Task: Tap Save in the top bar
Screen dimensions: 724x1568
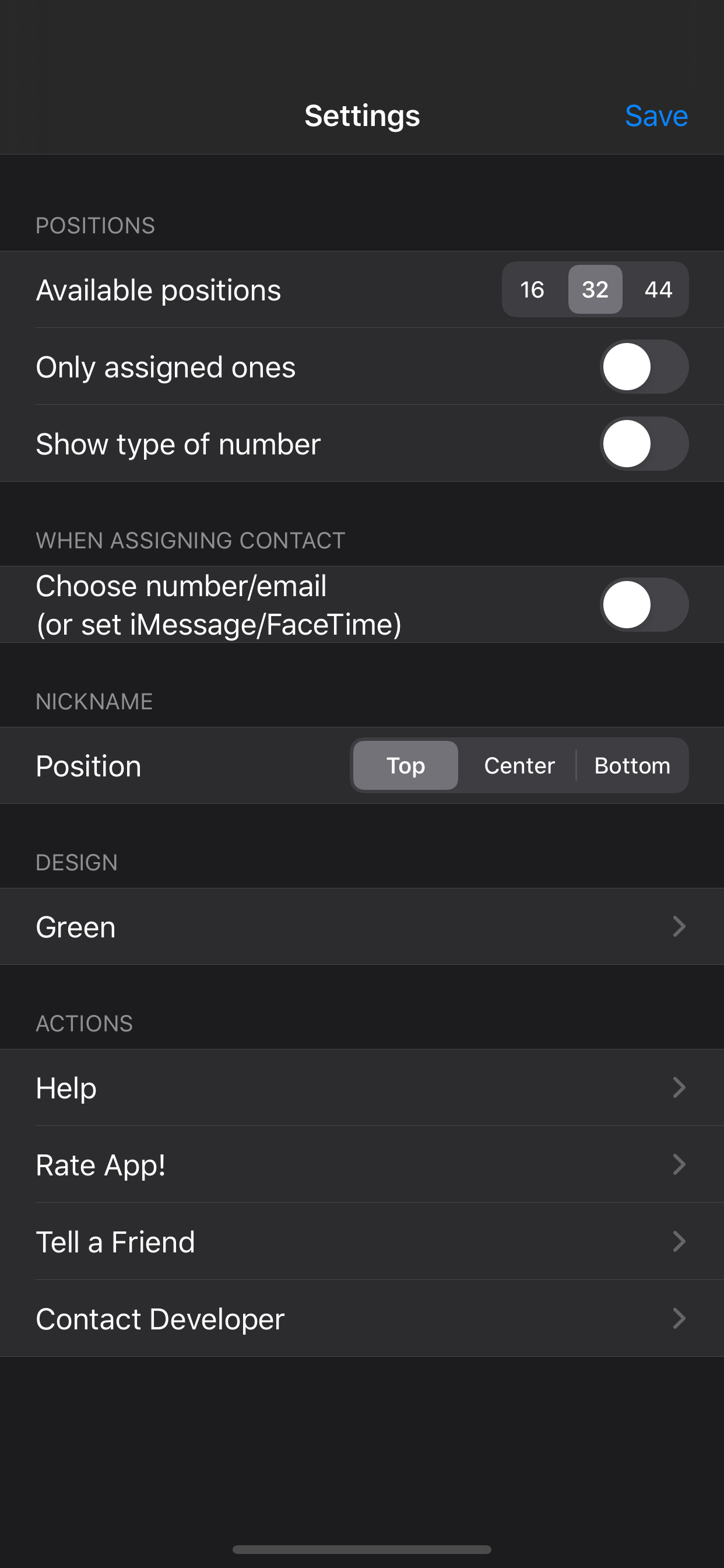Action: (x=656, y=115)
